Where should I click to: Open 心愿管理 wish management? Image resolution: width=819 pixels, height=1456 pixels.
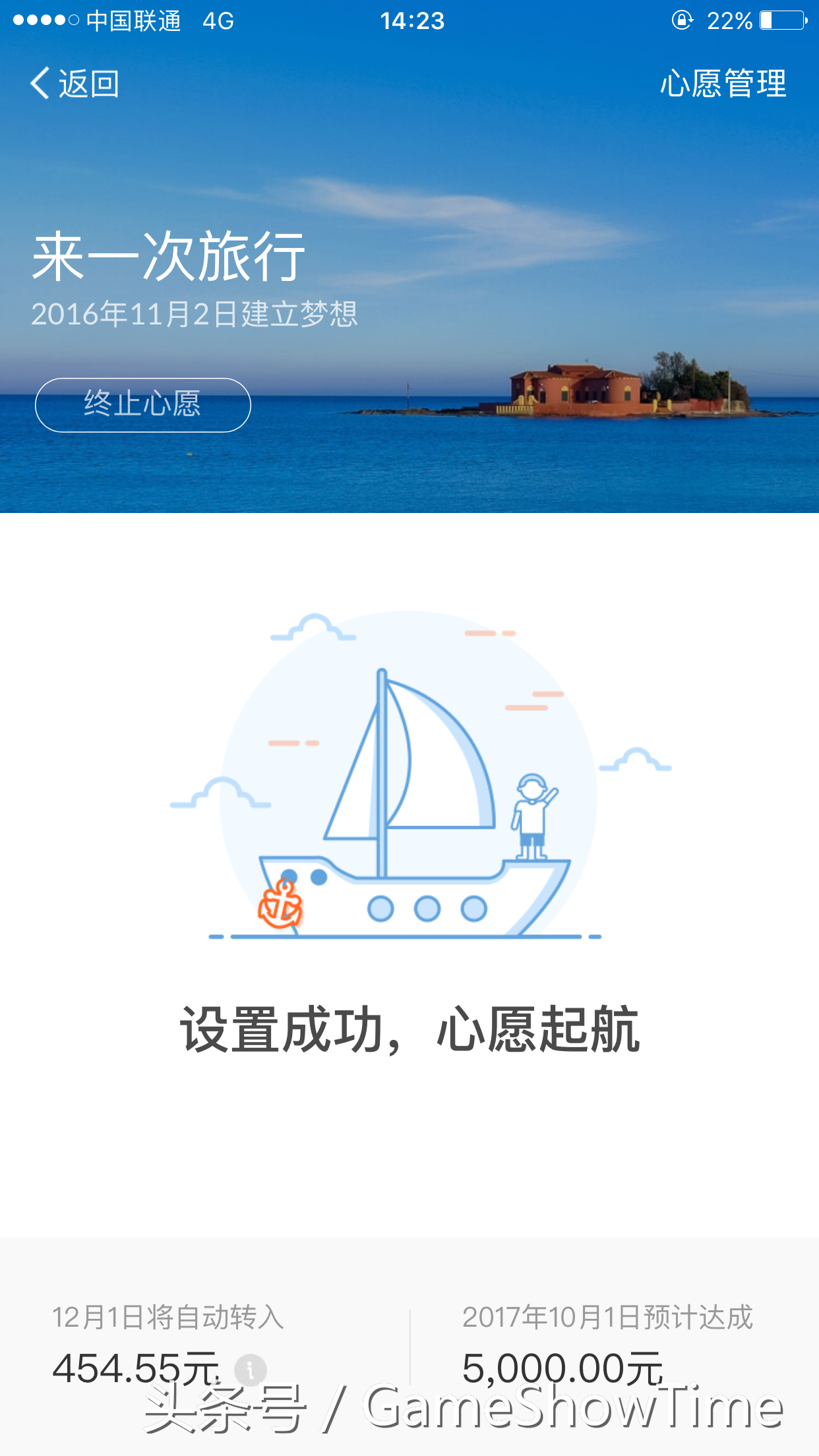tap(723, 84)
